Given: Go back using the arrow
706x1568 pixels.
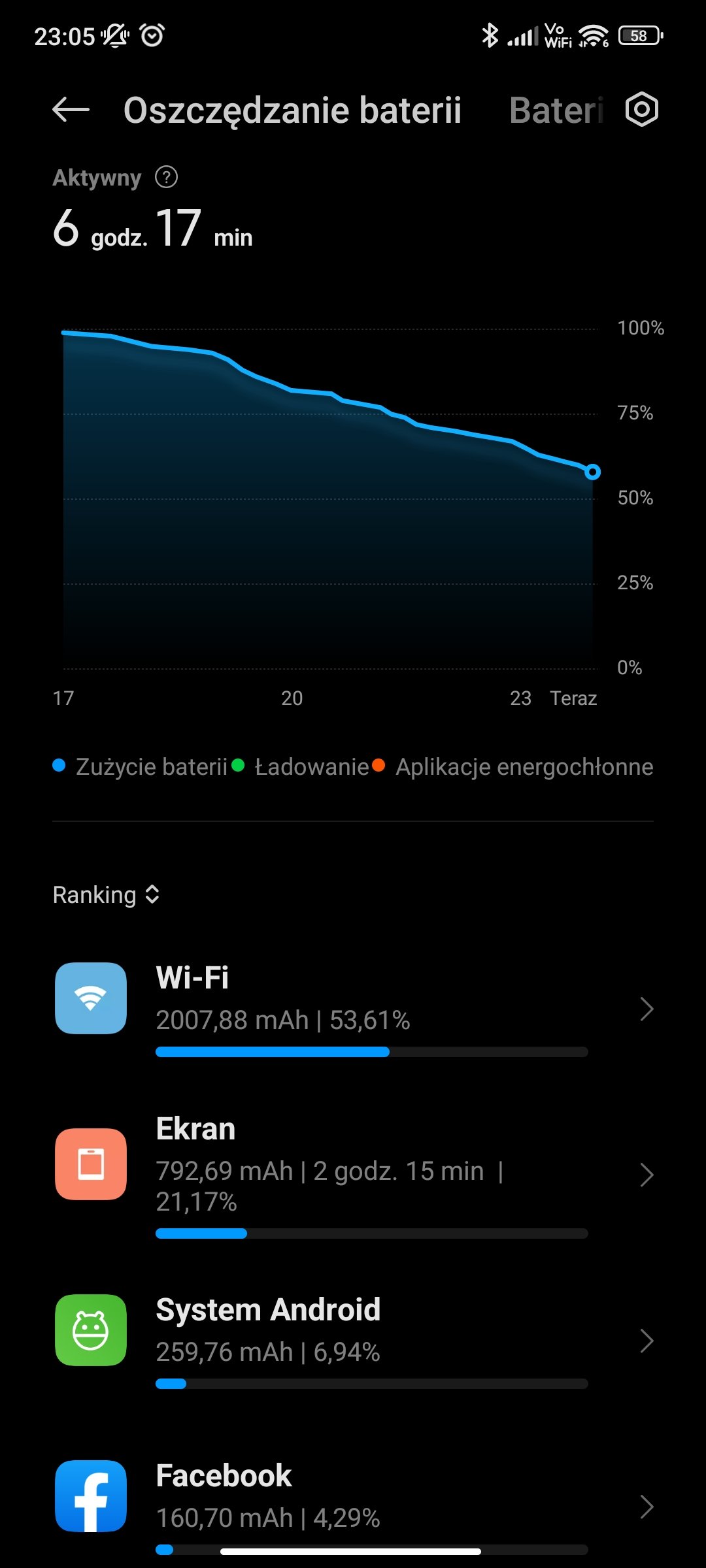Looking at the screenshot, I should click(x=71, y=110).
